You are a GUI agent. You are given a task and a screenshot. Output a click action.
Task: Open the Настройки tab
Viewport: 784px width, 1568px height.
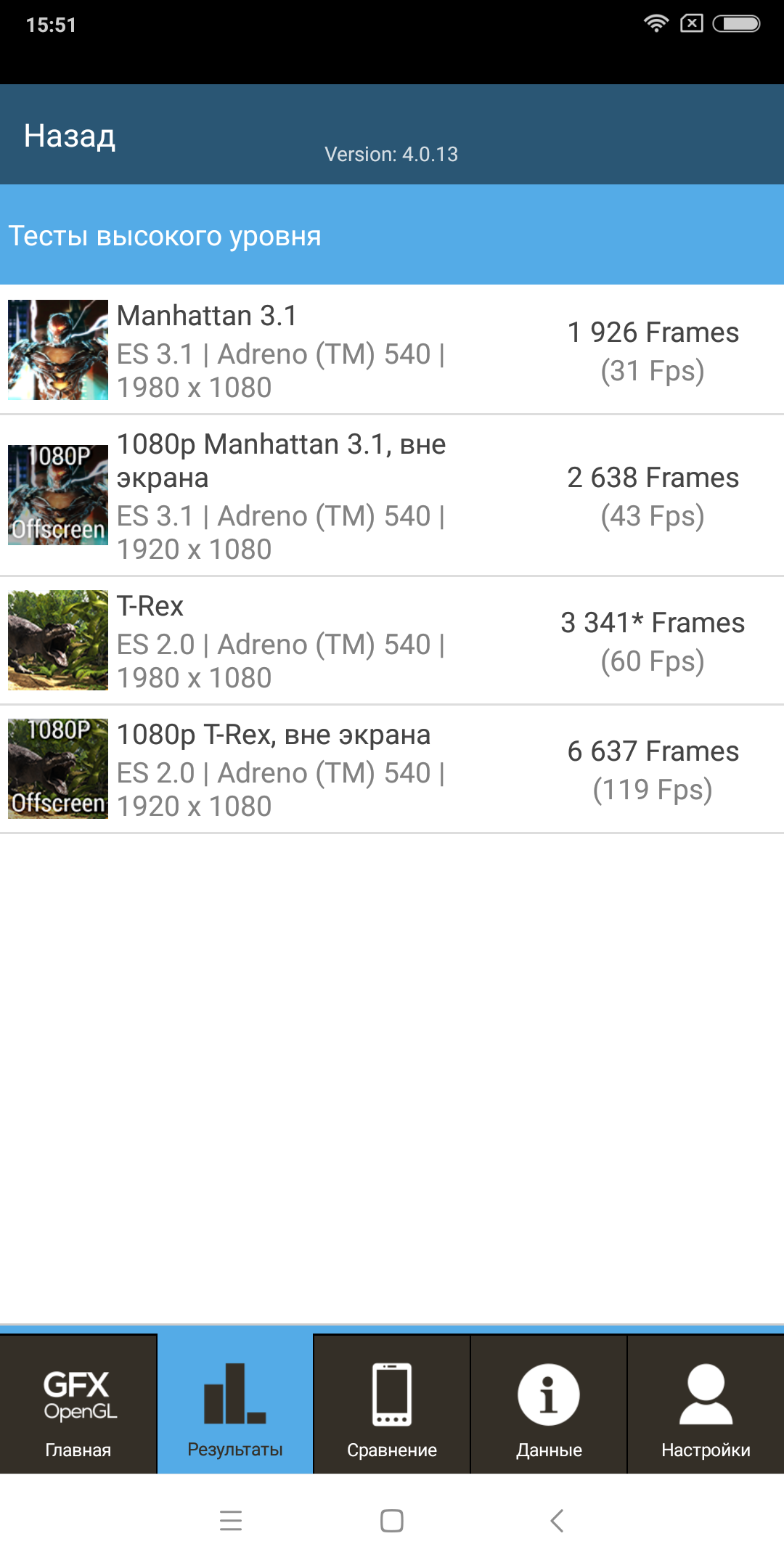click(x=706, y=1405)
